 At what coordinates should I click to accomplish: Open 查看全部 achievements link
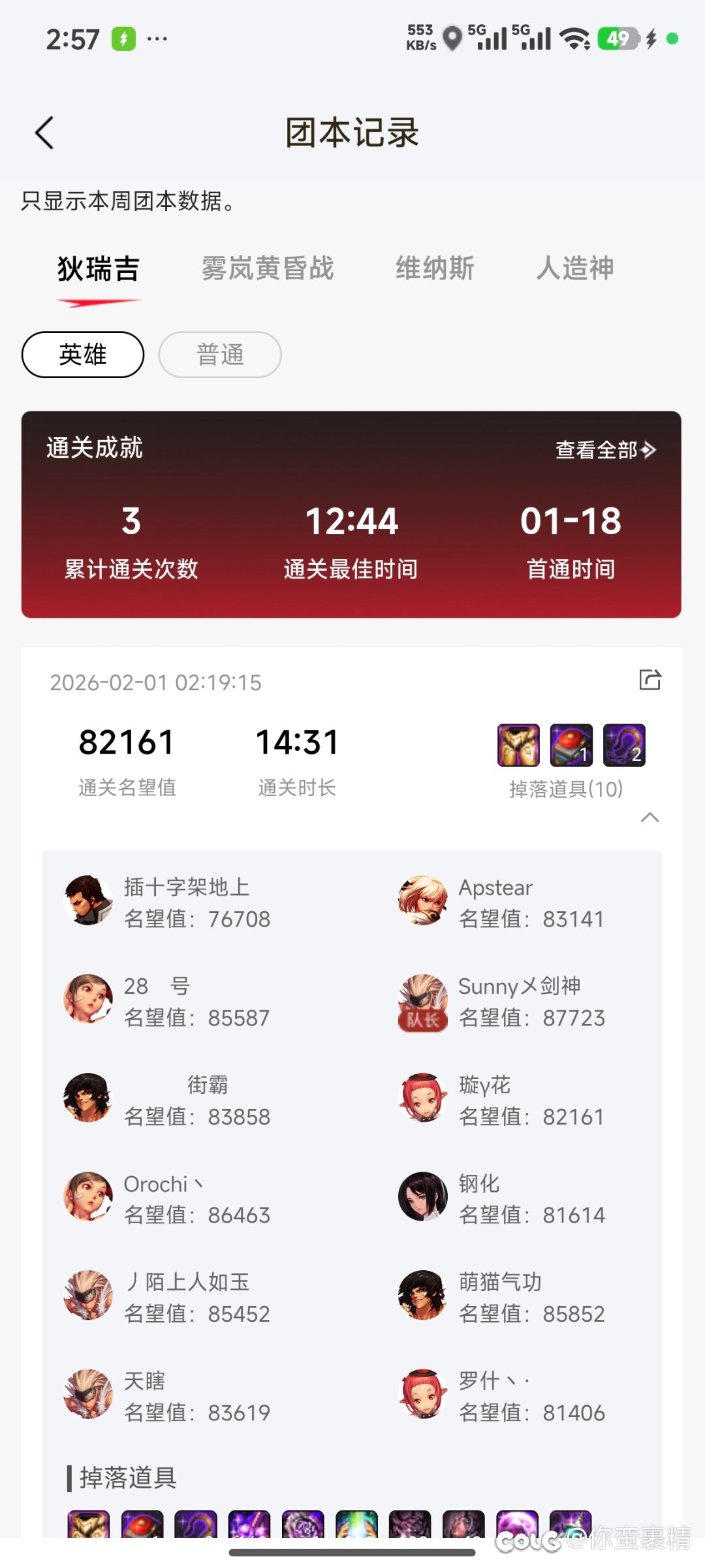pos(605,450)
